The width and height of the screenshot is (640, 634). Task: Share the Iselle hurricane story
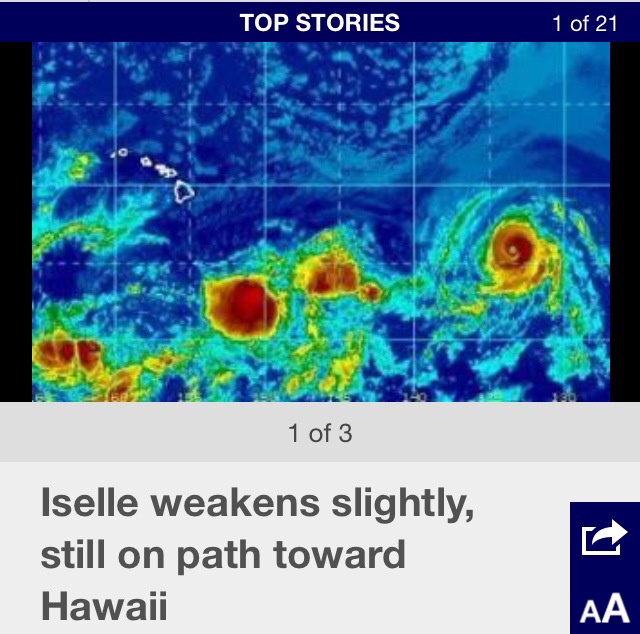tap(604, 539)
